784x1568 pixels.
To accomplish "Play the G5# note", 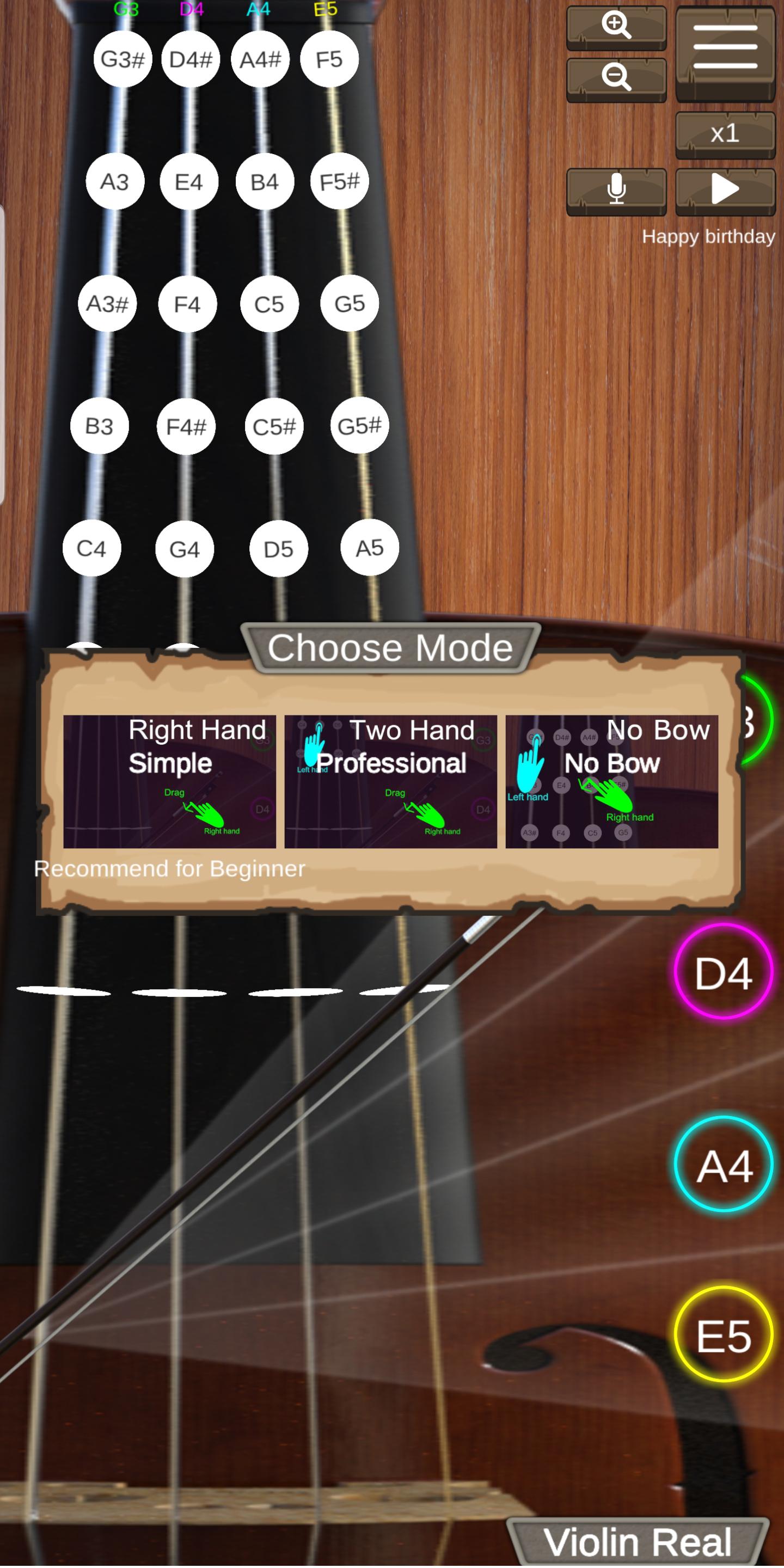I will [359, 425].
